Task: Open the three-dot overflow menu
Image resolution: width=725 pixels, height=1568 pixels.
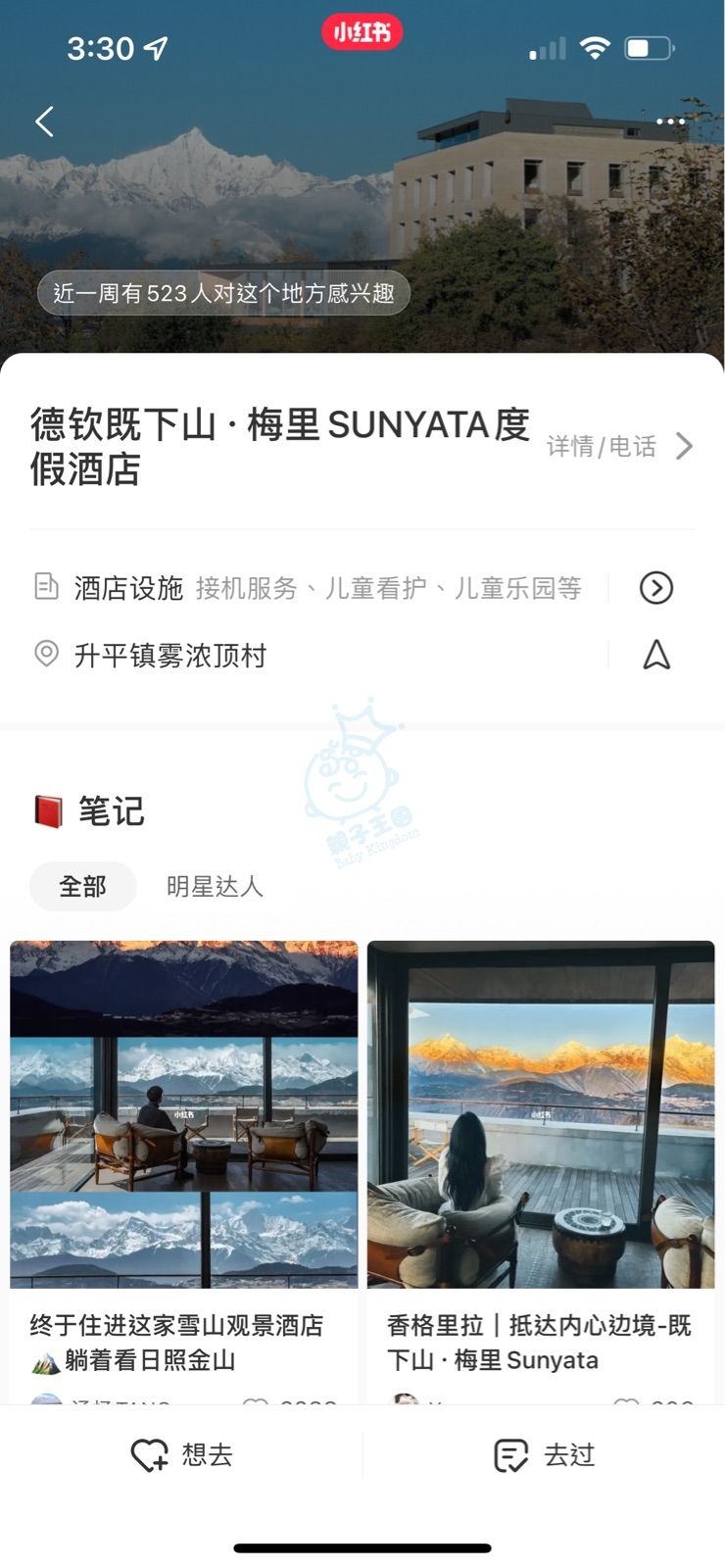Action: click(x=670, y=122)
